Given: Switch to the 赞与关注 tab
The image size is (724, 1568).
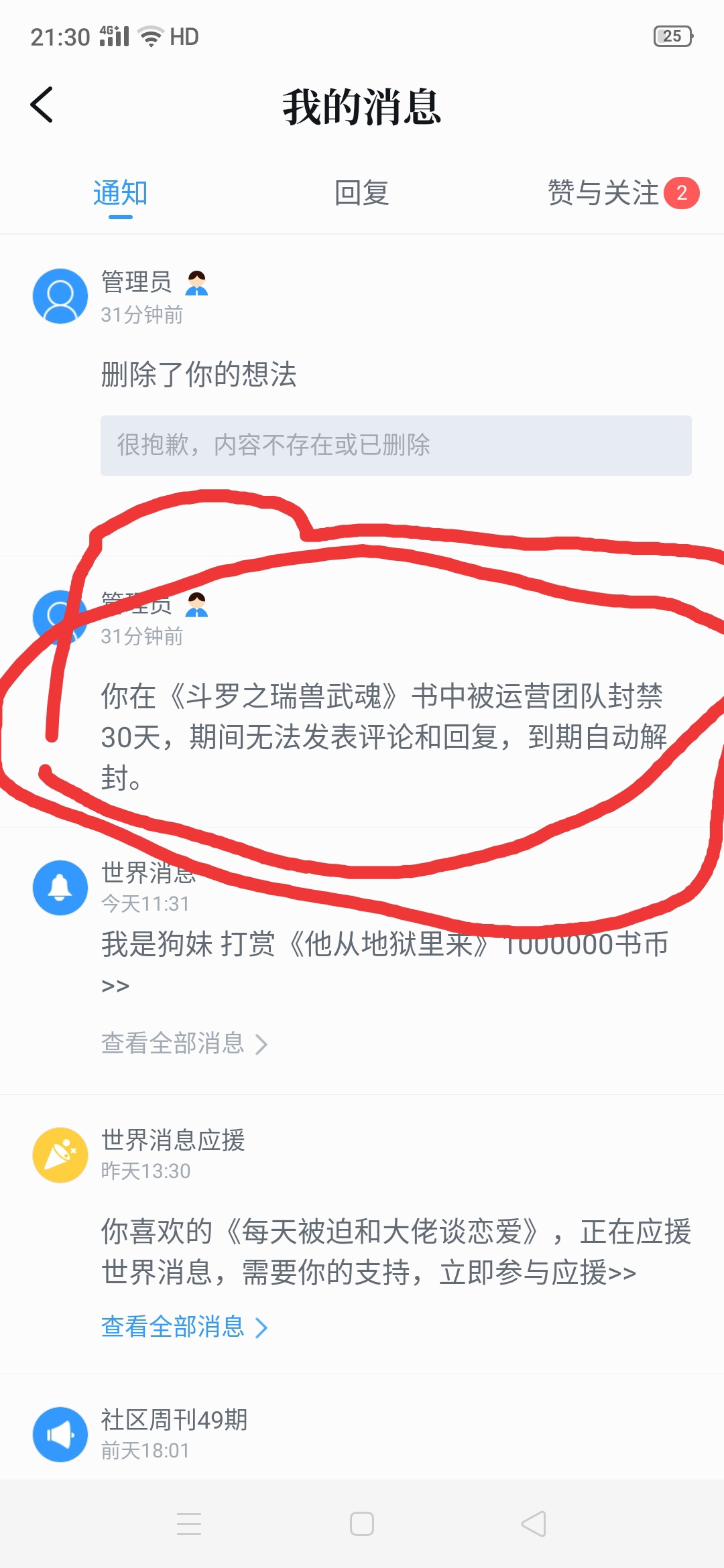Looking at the screenshot, I should 603,194.
